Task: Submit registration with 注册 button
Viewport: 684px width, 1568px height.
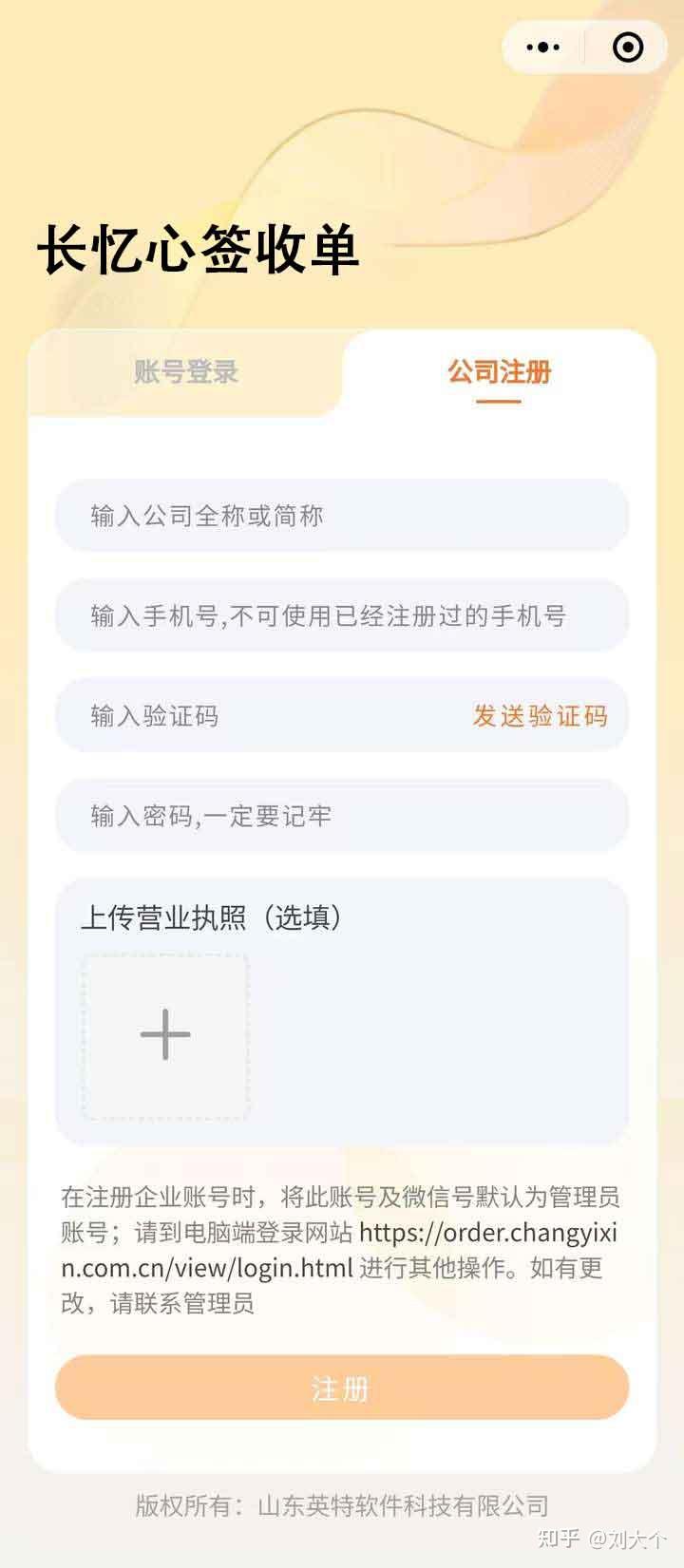Action: 342,1388
